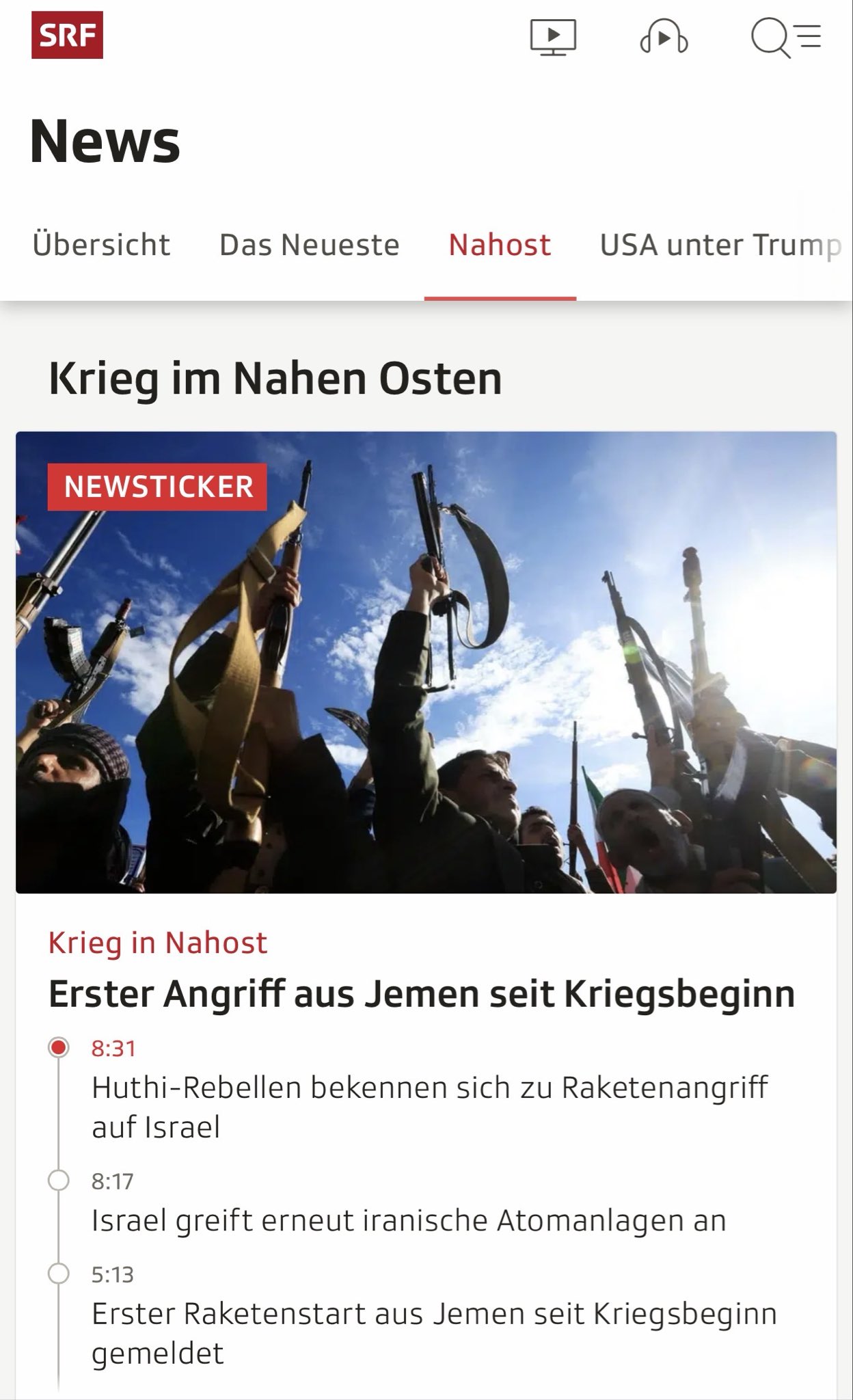
Task: Switch to the Das Neueste tab
Action: point(309,245)
